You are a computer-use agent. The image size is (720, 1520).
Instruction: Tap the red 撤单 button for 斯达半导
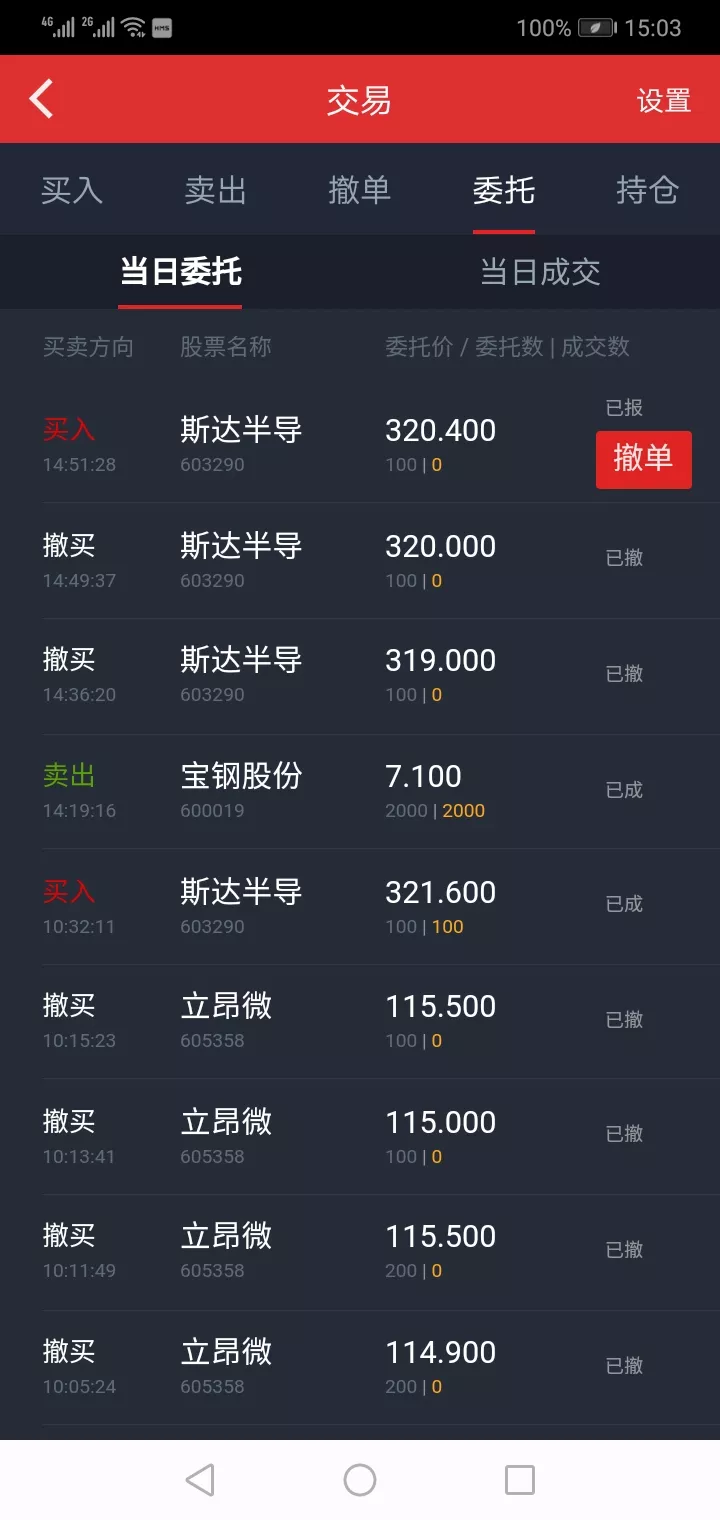tap(643, 459)
